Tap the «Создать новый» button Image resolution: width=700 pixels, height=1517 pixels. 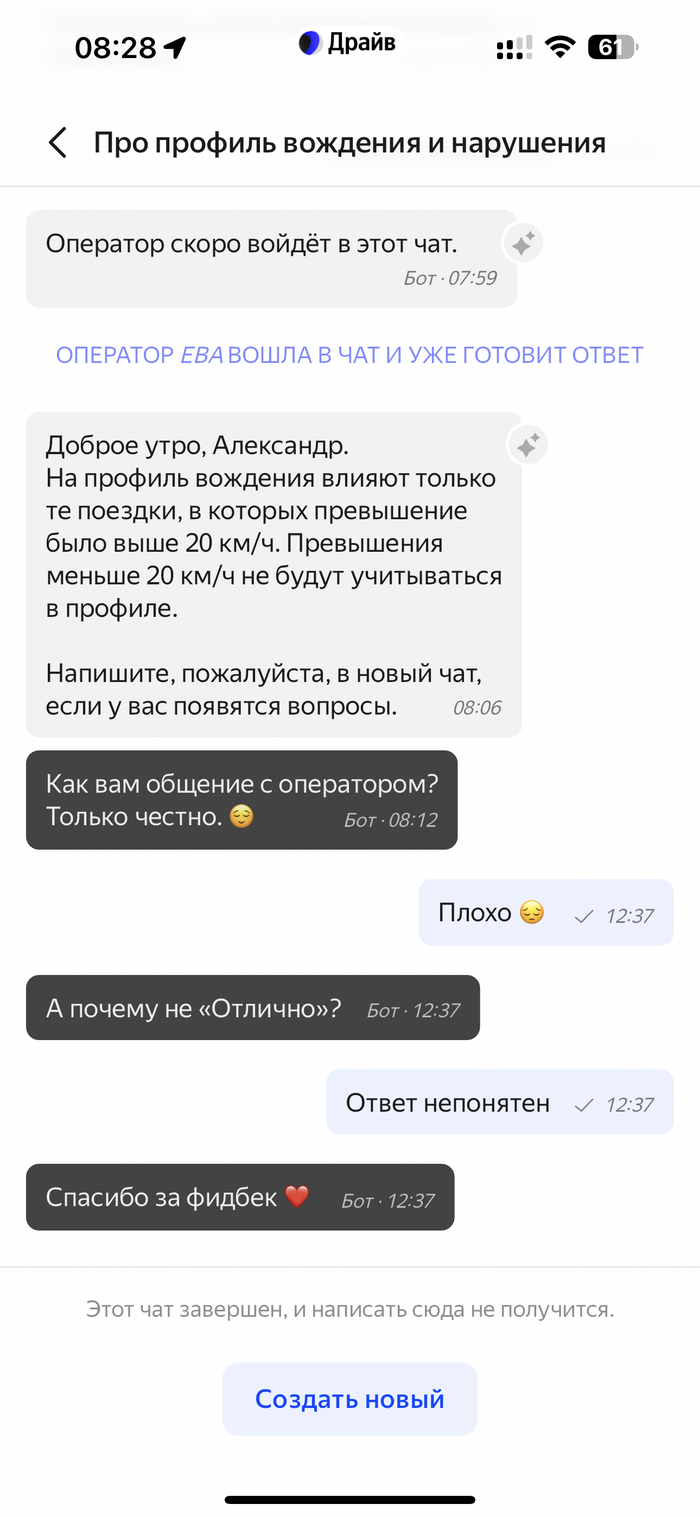[349, 1398]
